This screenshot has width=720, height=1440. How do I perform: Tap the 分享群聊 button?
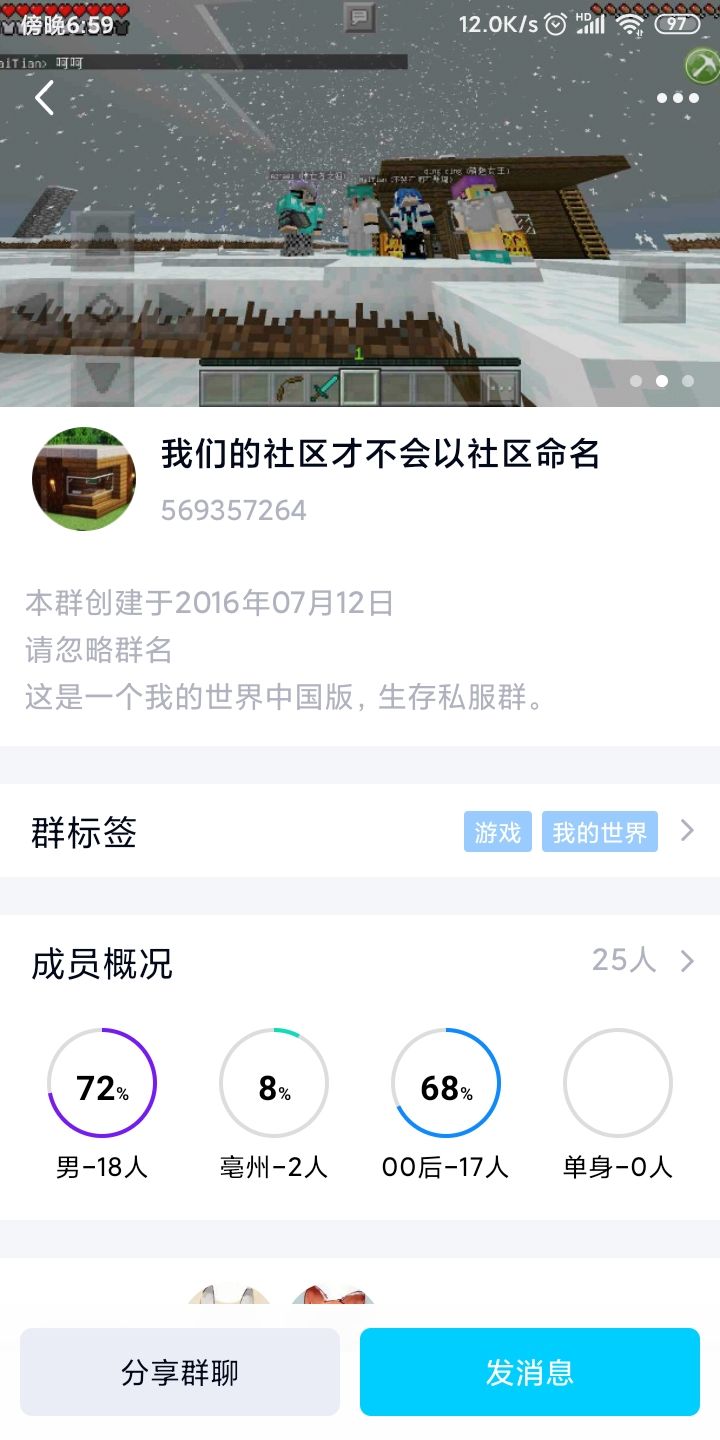coord(180,1372)
